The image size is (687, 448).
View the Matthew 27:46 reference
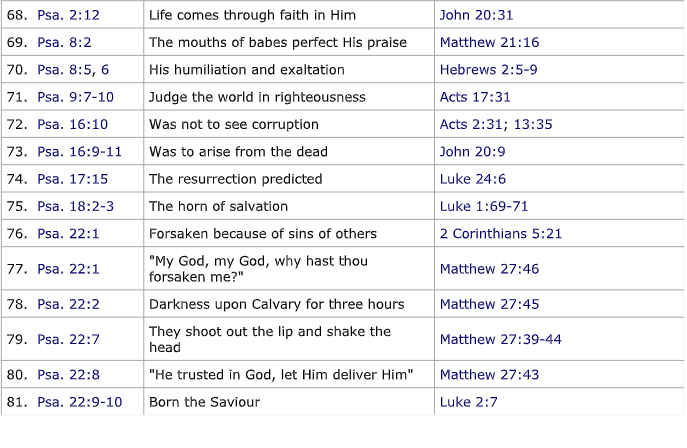click(x=489, y=269)
